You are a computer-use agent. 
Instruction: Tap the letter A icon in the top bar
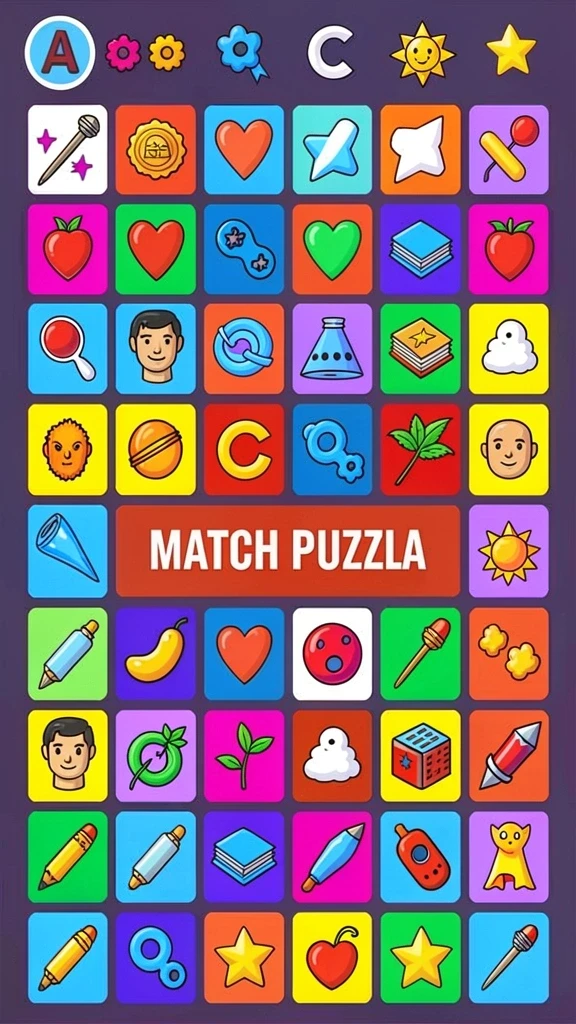59,53
